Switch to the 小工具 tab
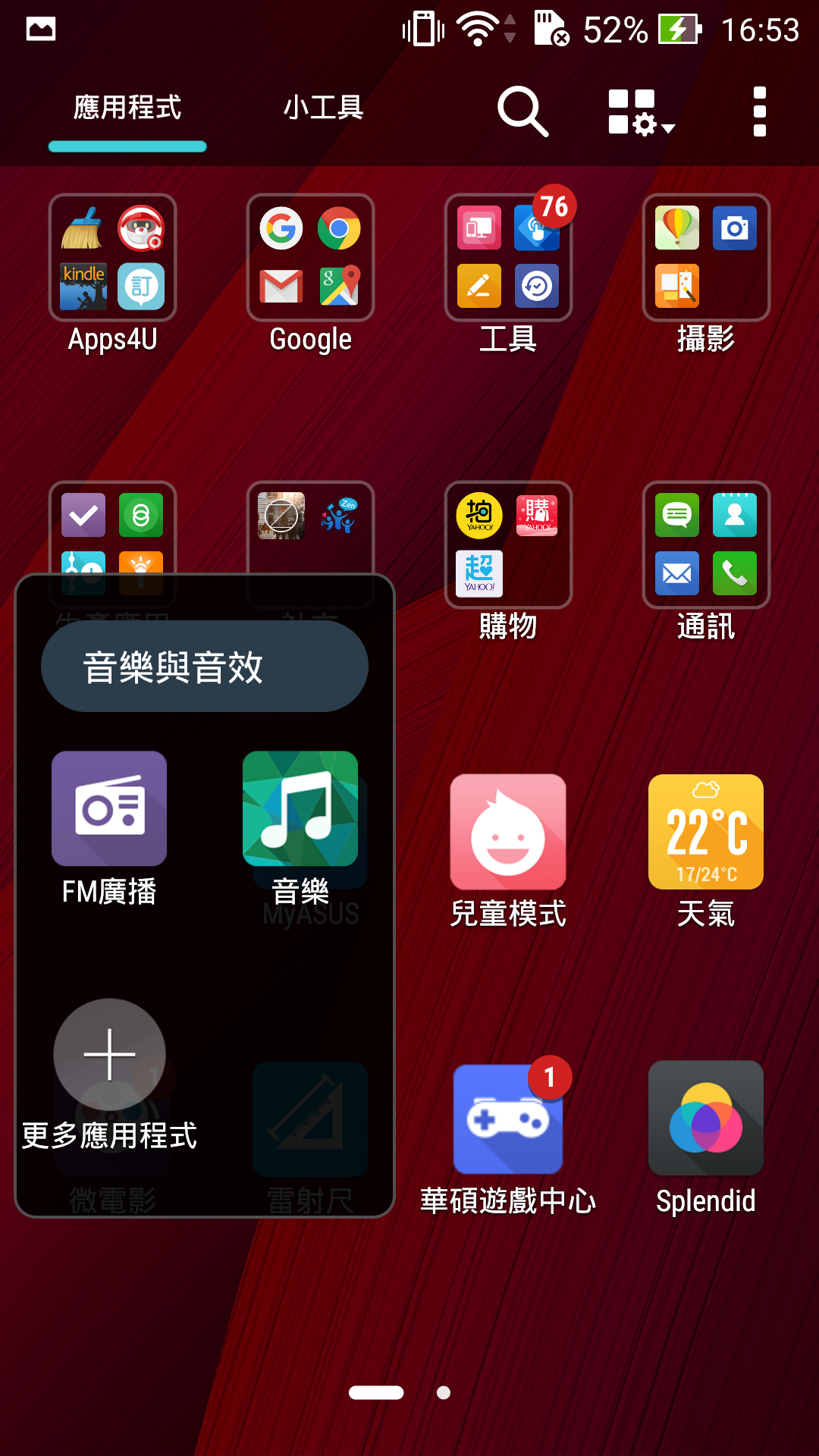 pos(323,108)
